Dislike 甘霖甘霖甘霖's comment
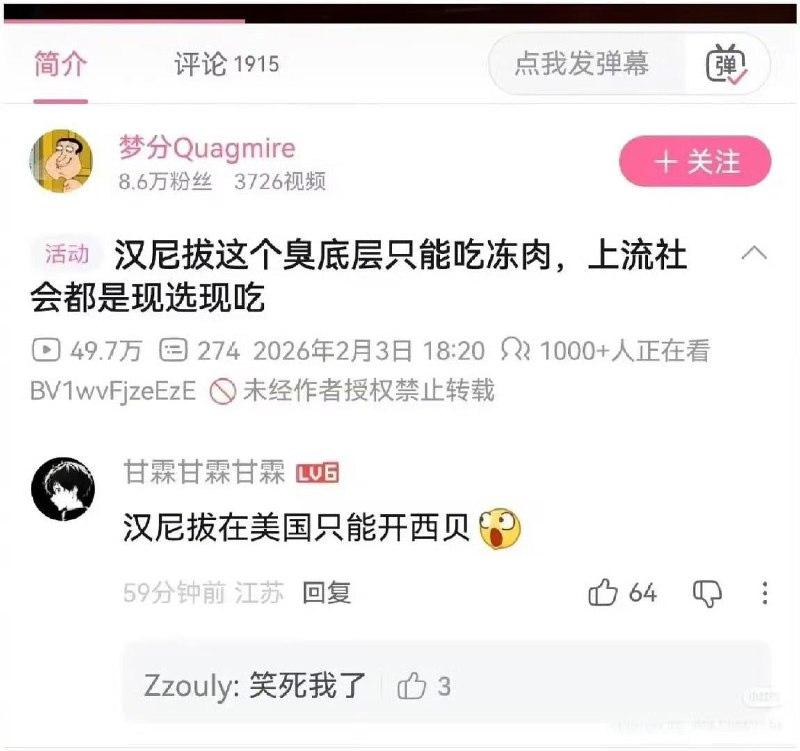 pyautogui.click(x=707, y=593)
